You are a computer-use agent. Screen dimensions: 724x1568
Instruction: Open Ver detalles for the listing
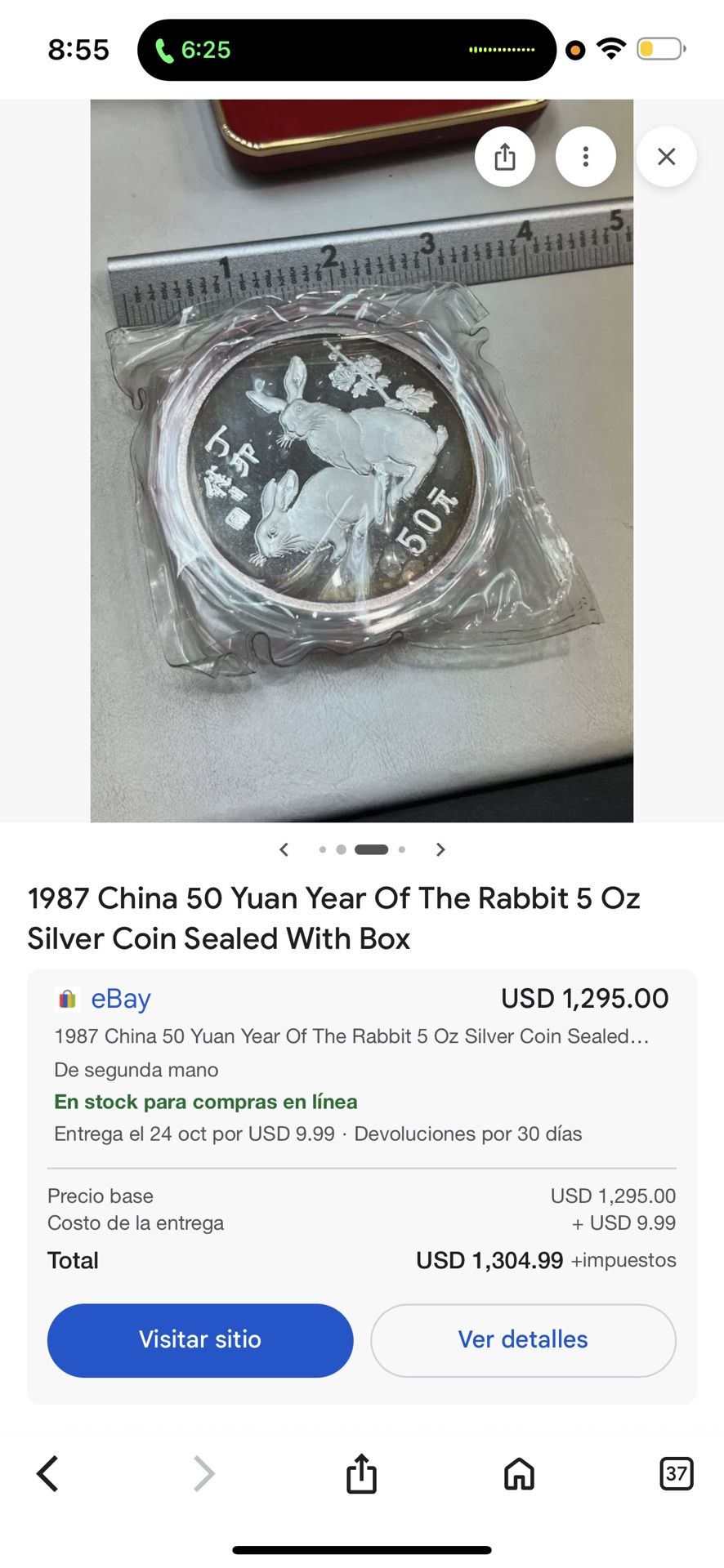click(522, 1340)
